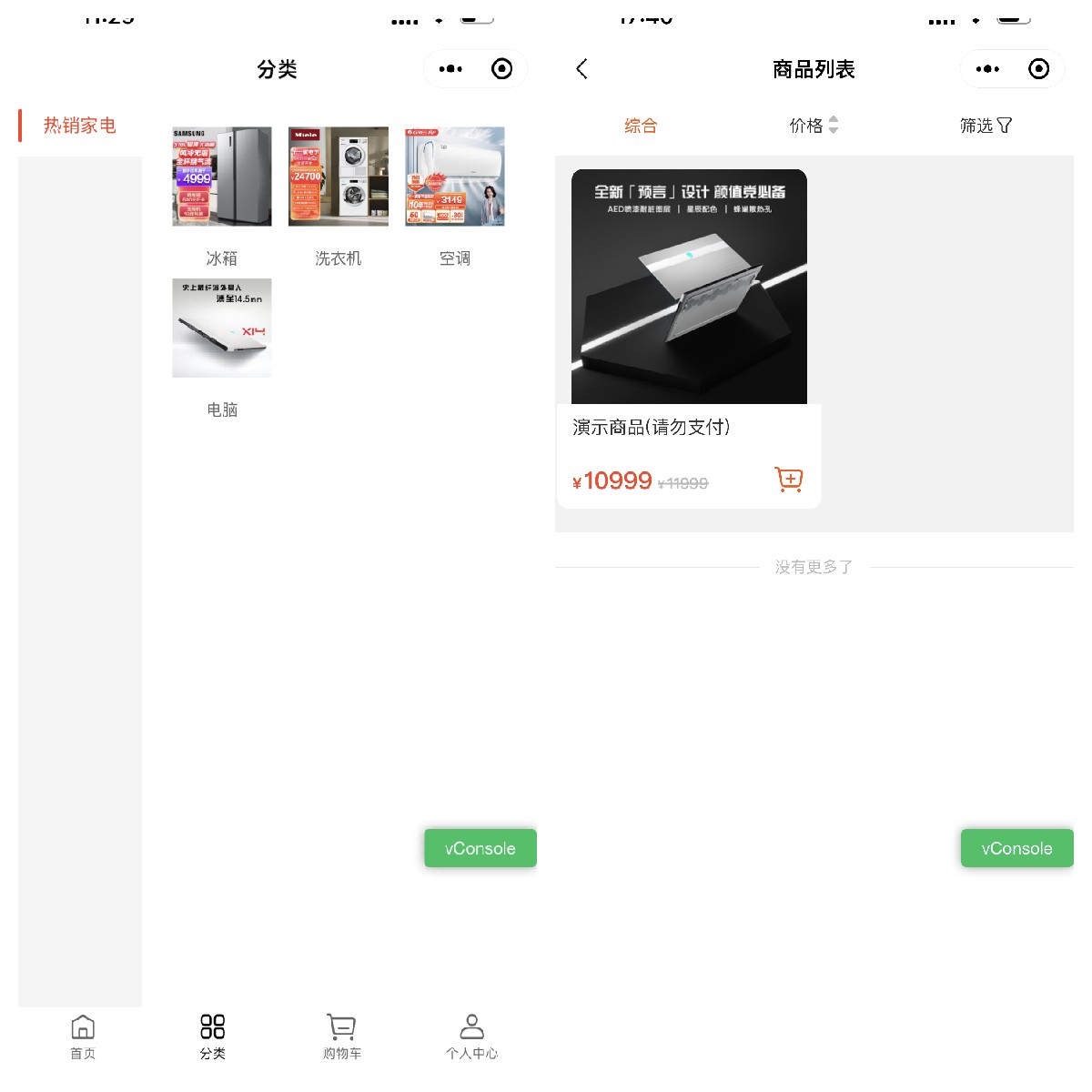Open the 购物车 tab

click(342, 1036)
